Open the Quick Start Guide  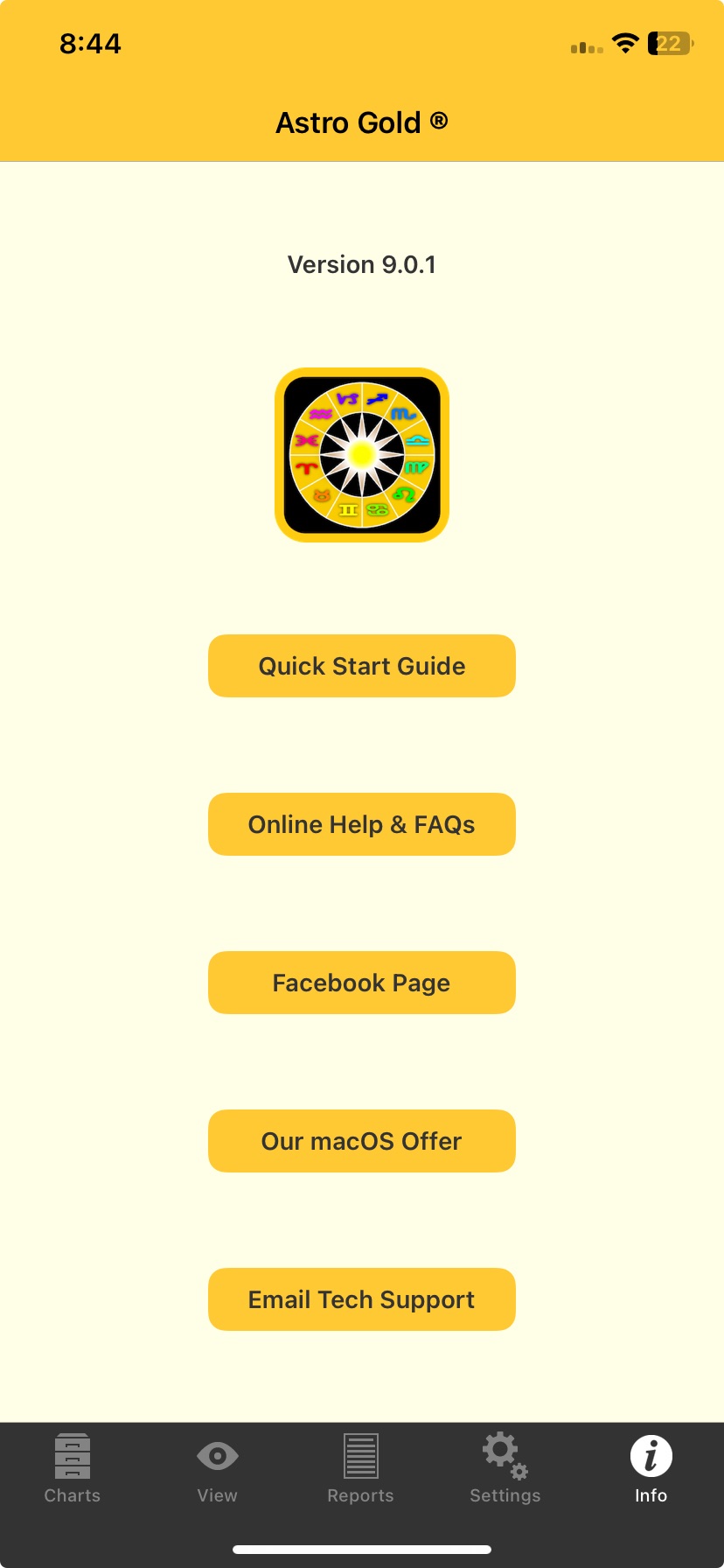point(362,666)
